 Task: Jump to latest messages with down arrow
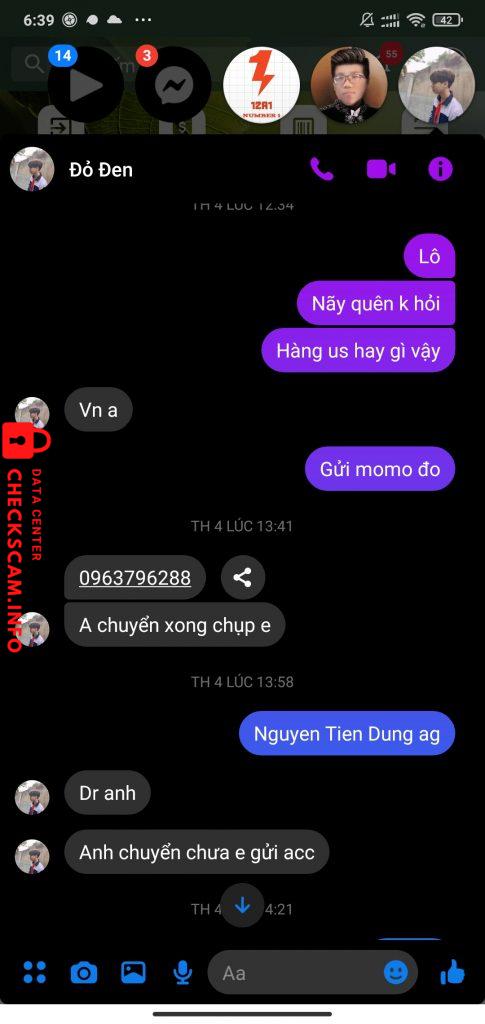243,905
